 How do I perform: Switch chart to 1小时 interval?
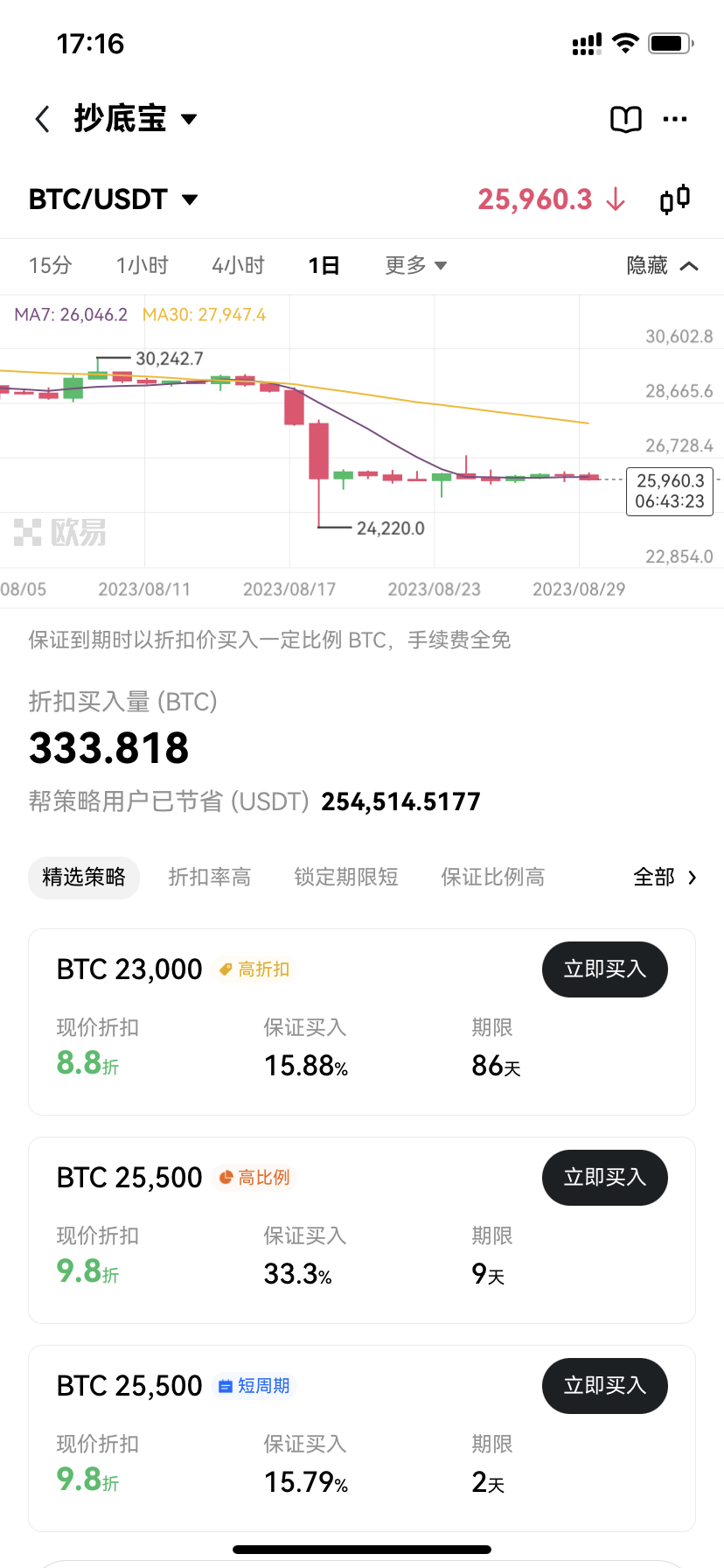(142, 265)
